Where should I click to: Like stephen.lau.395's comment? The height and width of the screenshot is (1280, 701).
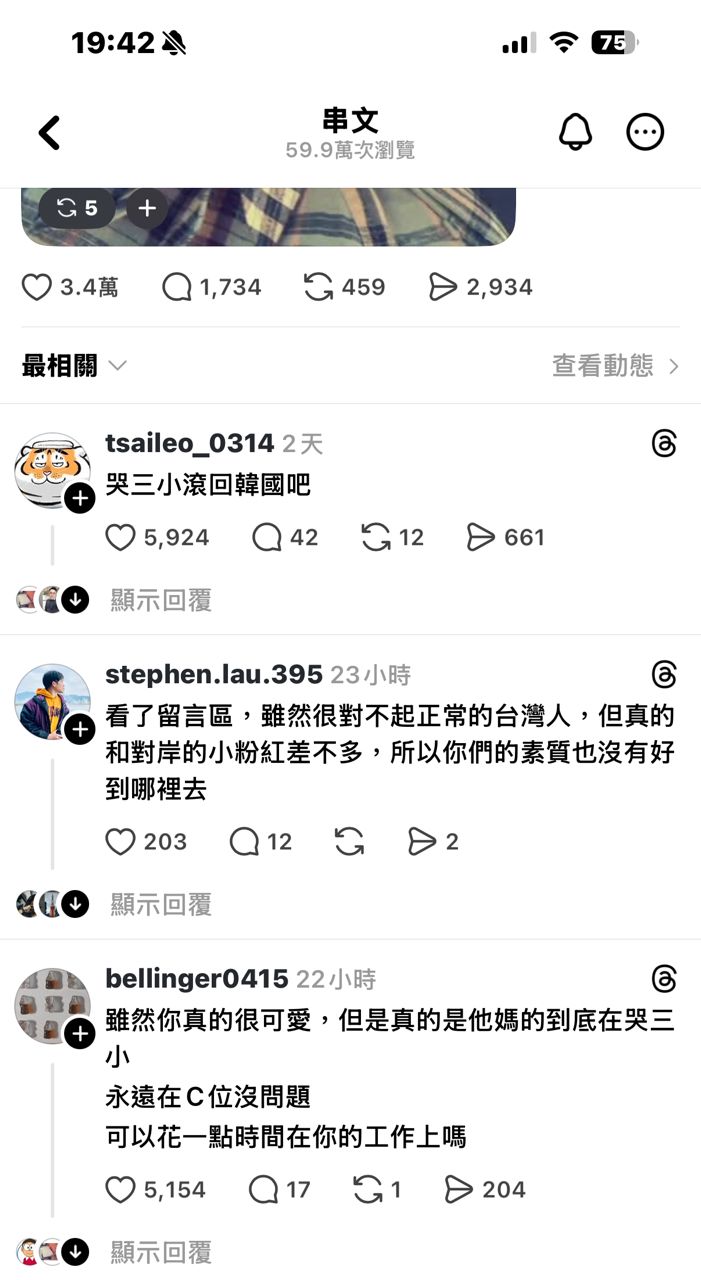(x=120, y=842)
